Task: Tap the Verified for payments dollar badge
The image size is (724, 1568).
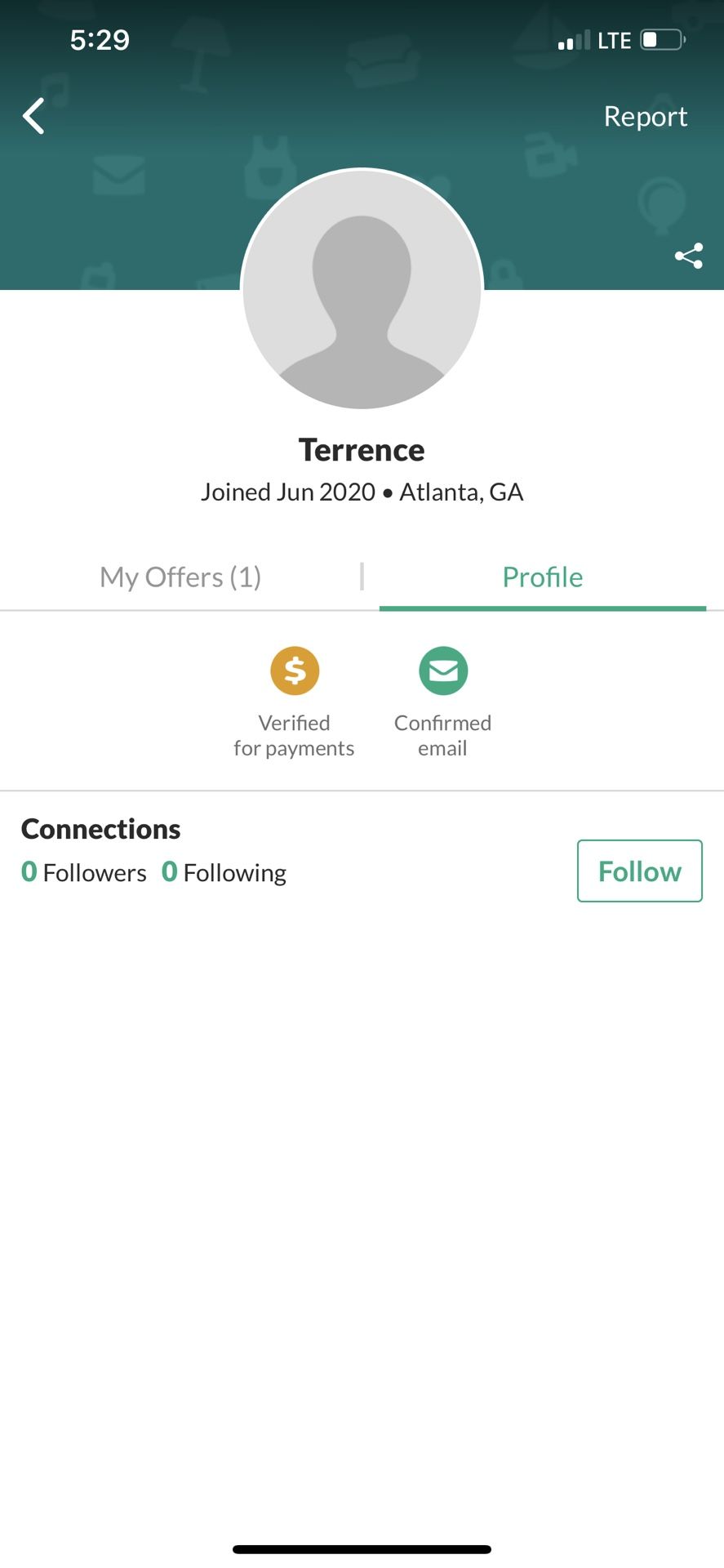Action: tap(294, 670)
